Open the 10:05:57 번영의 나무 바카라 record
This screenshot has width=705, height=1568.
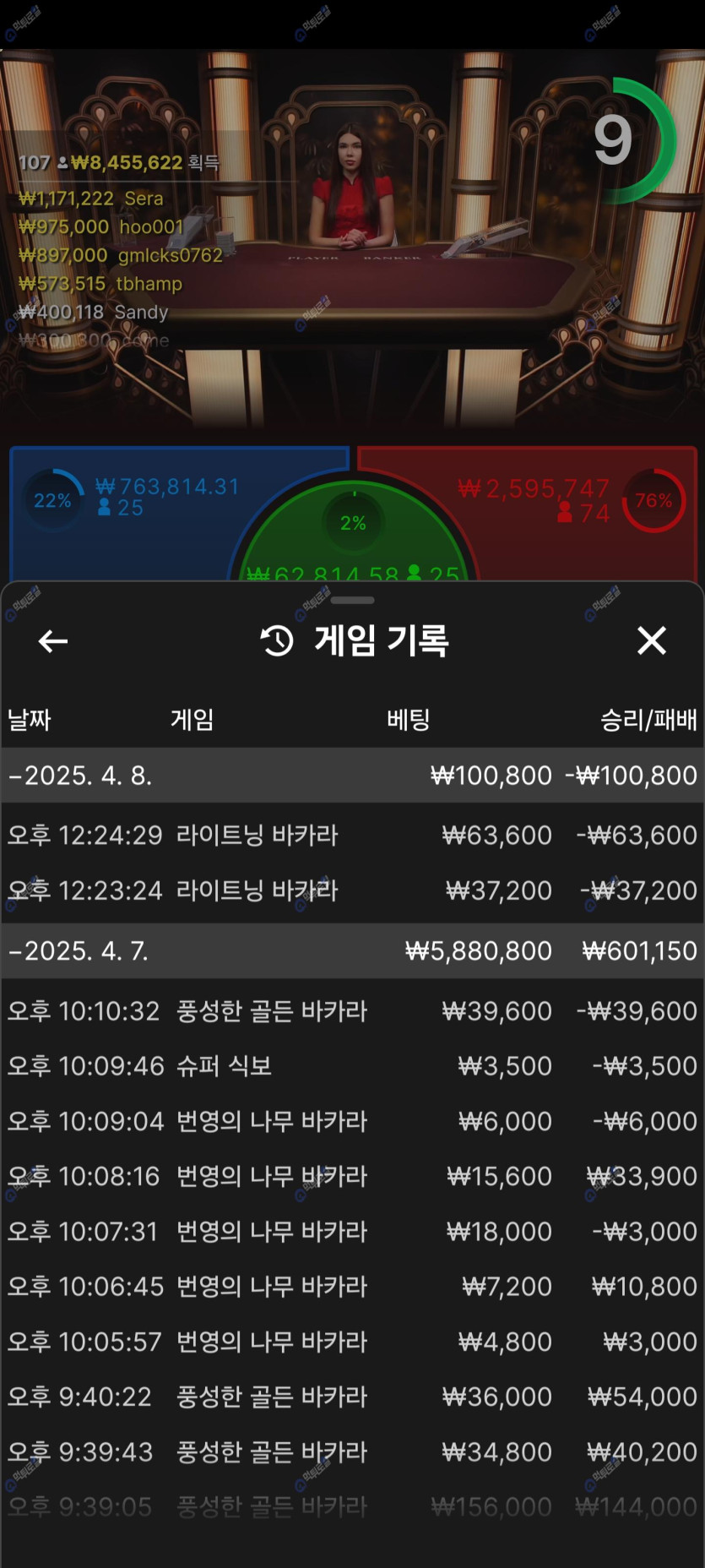coord(352,1342)
